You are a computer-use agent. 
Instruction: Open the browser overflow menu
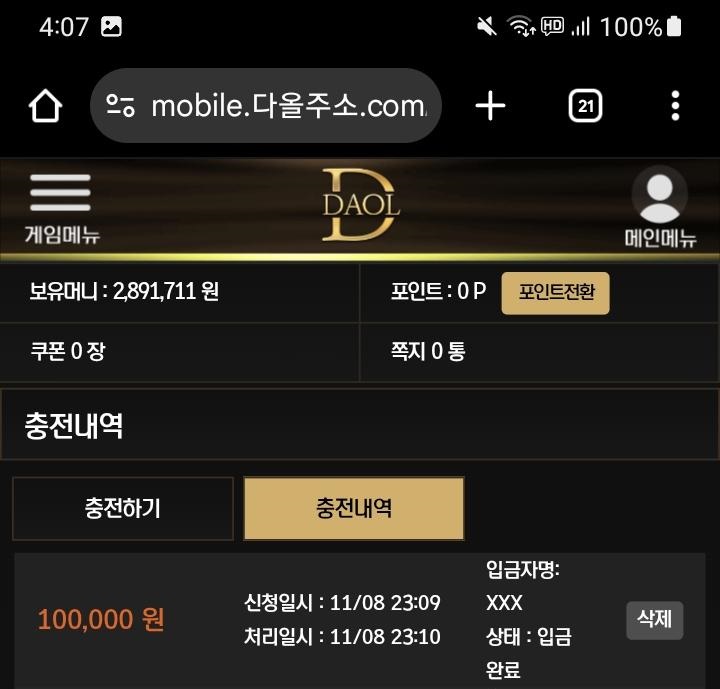click(676, 105)
